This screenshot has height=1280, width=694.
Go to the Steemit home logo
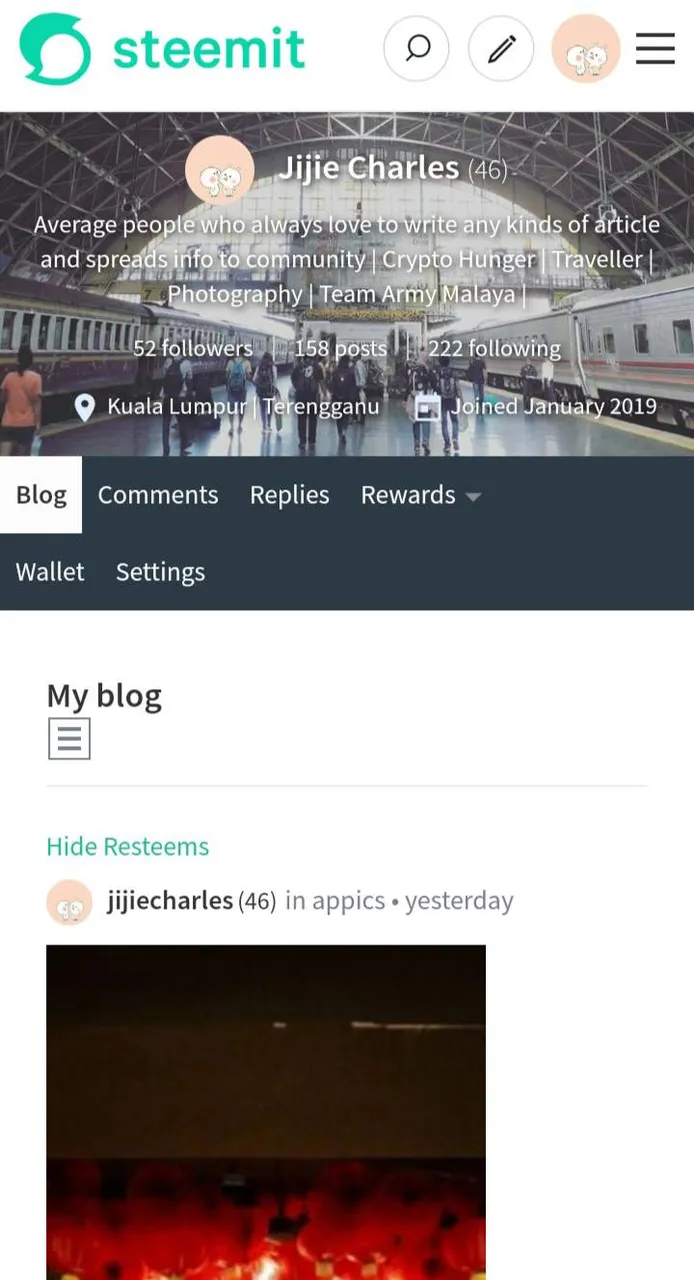[162, 48]
